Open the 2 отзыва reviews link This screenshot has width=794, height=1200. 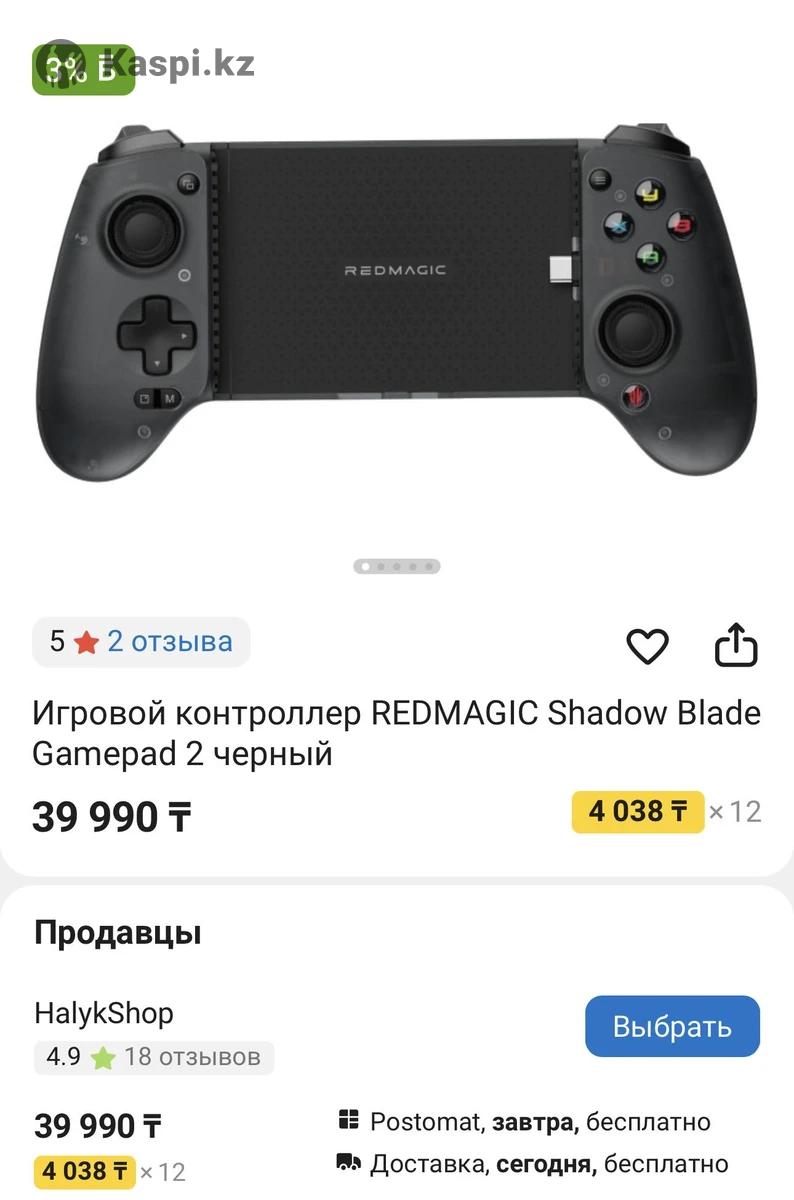point(169,641)
